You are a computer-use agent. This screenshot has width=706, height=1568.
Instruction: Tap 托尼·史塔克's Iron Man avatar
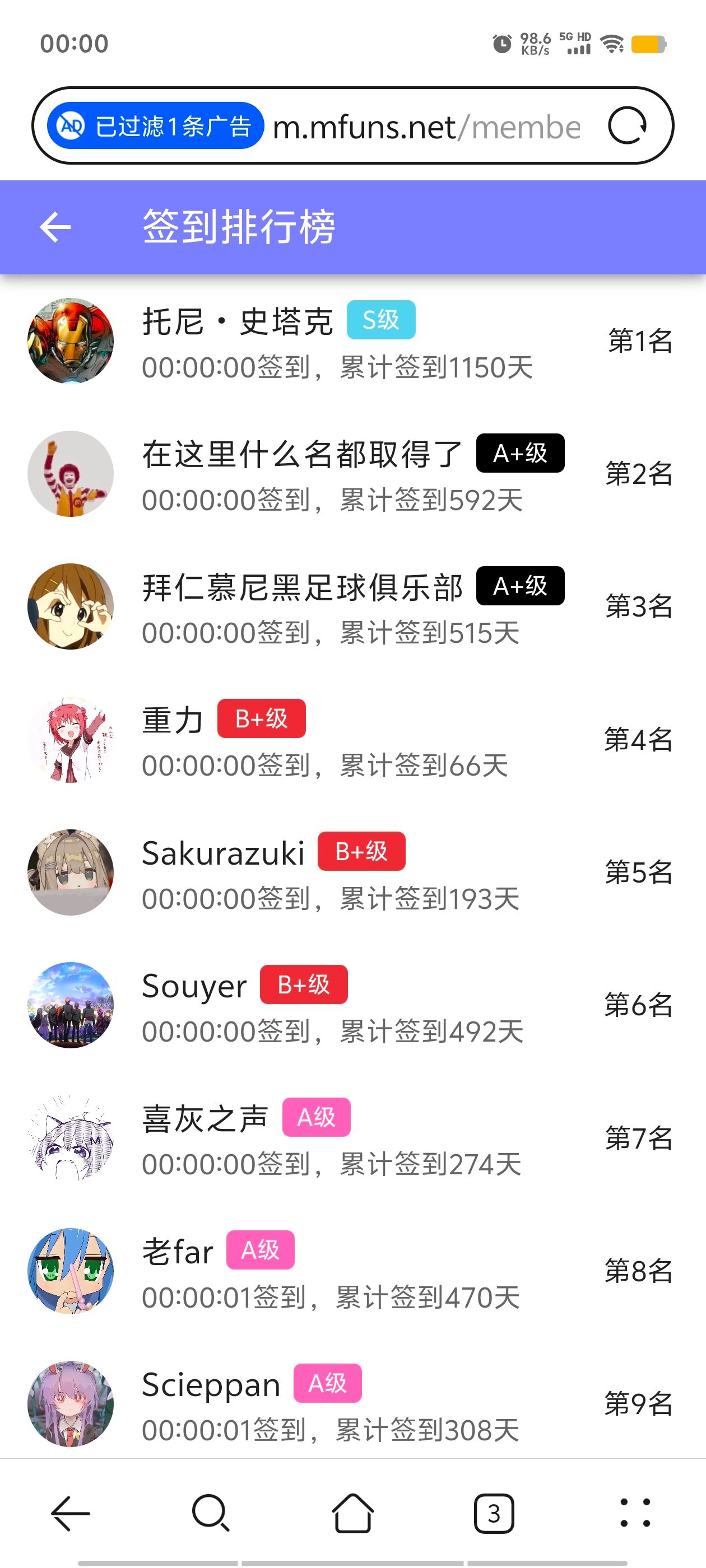(70, 341)
